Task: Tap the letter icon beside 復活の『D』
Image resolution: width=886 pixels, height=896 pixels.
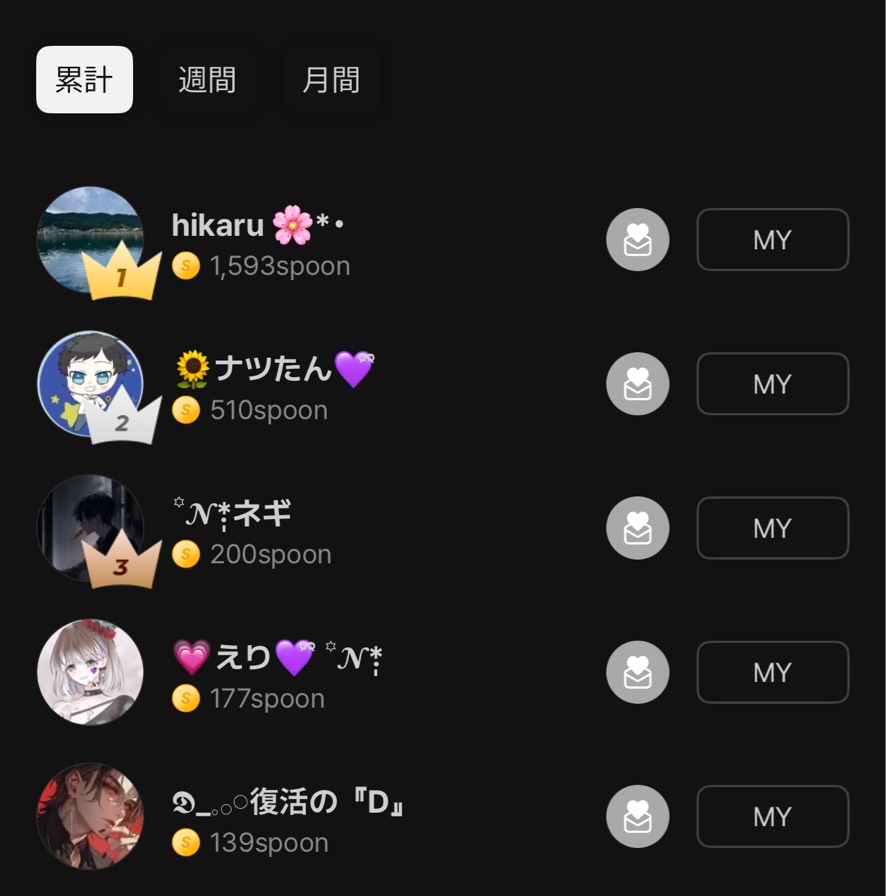Action: [638, 816]
